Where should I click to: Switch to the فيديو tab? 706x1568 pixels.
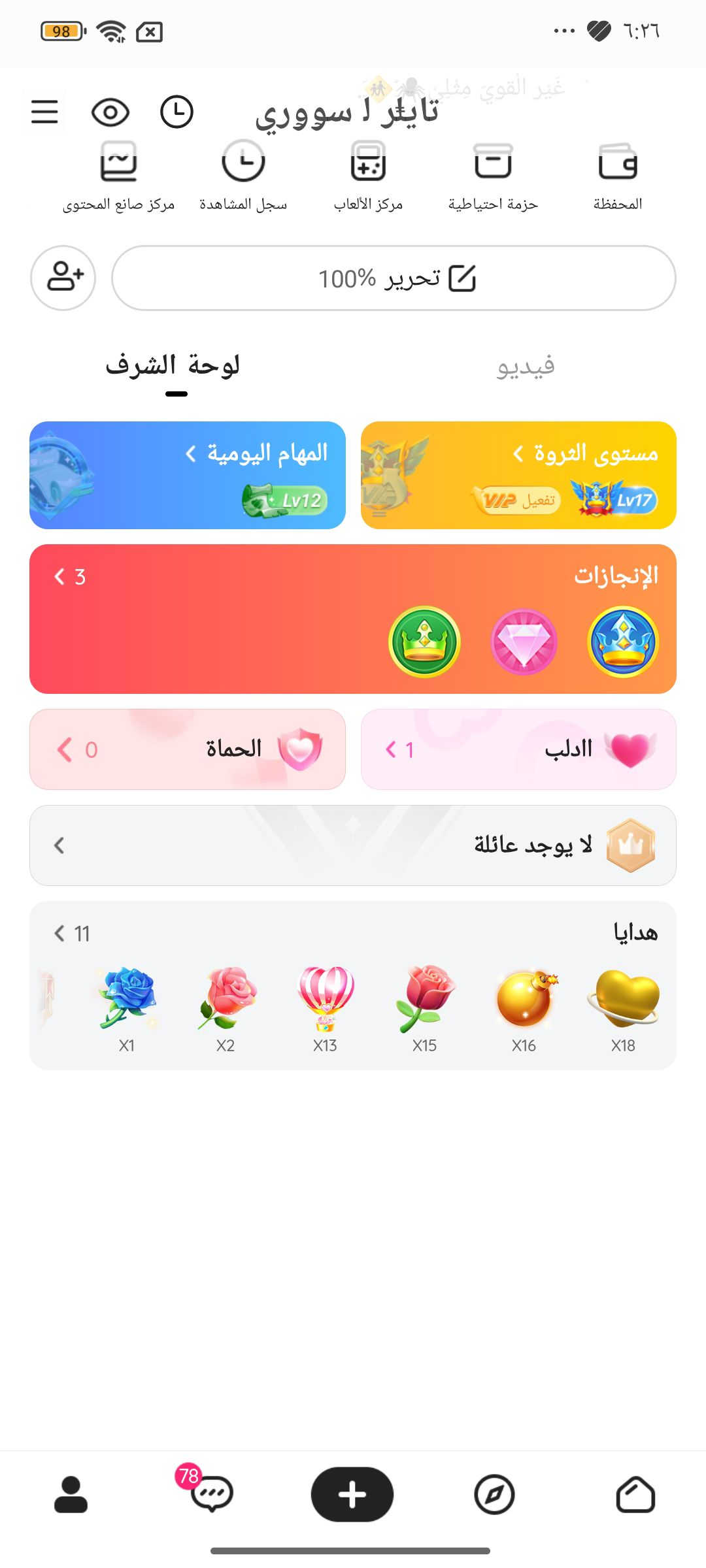525,366
